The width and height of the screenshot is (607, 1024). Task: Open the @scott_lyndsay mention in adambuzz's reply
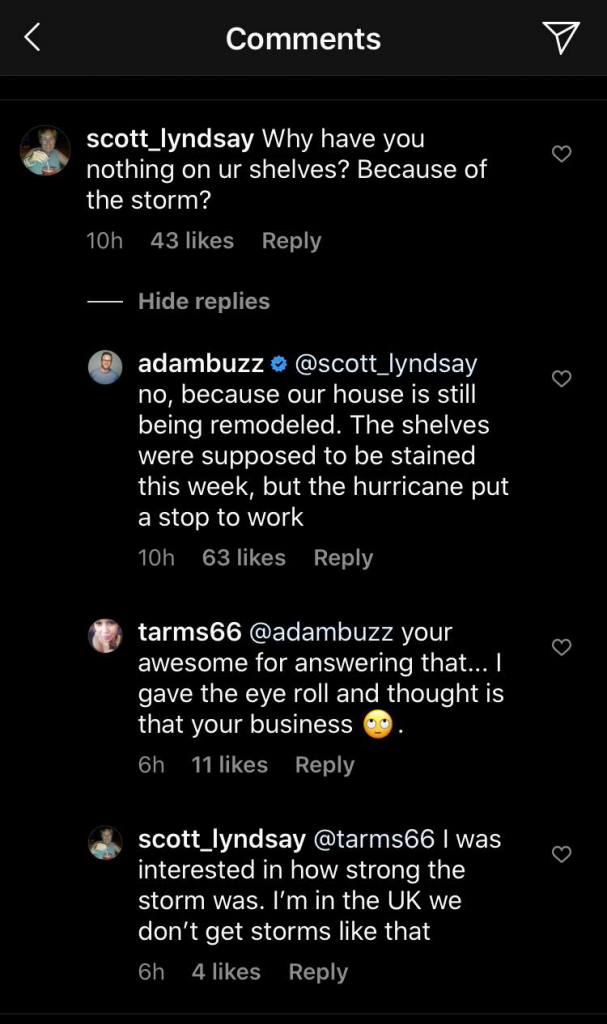coord(388,364)
